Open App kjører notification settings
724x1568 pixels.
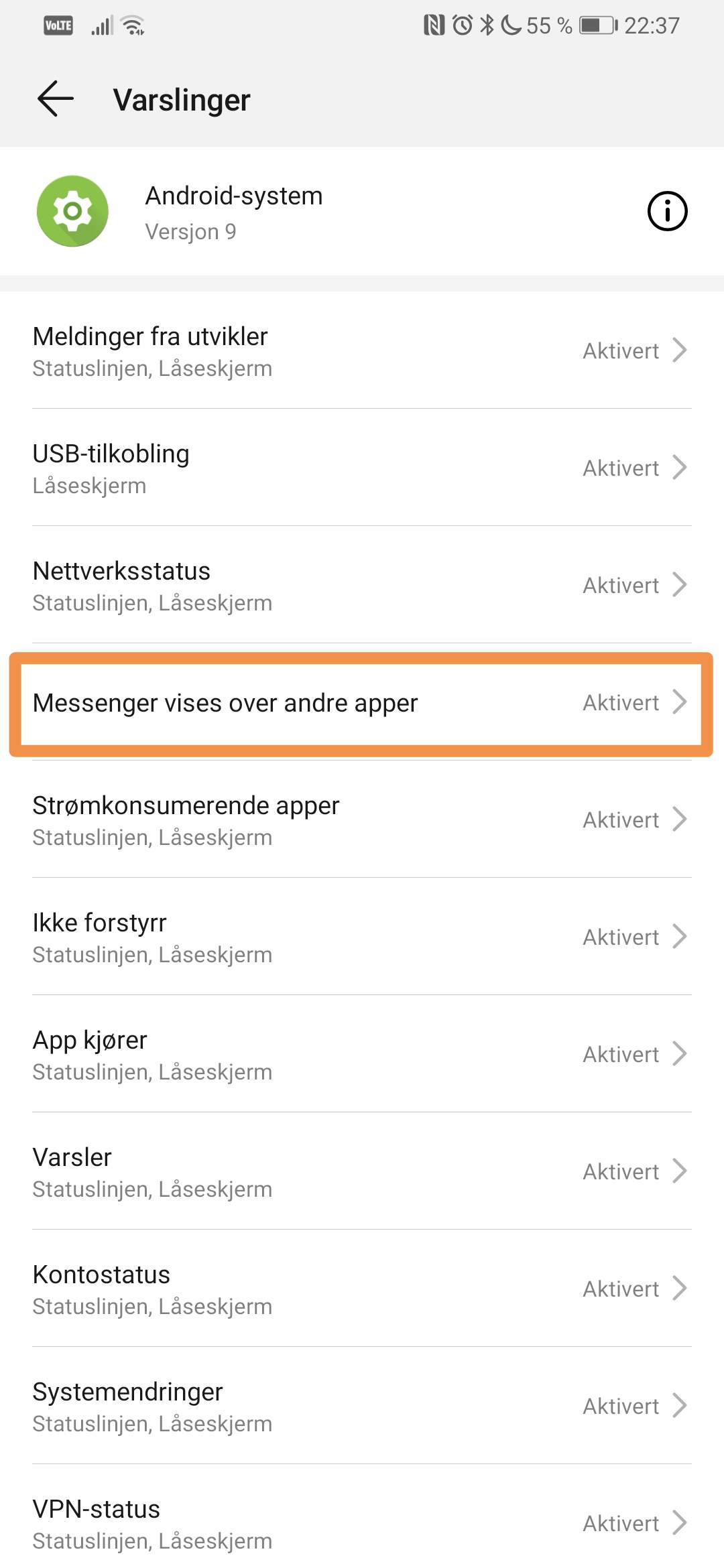[x=362, y=1054]
